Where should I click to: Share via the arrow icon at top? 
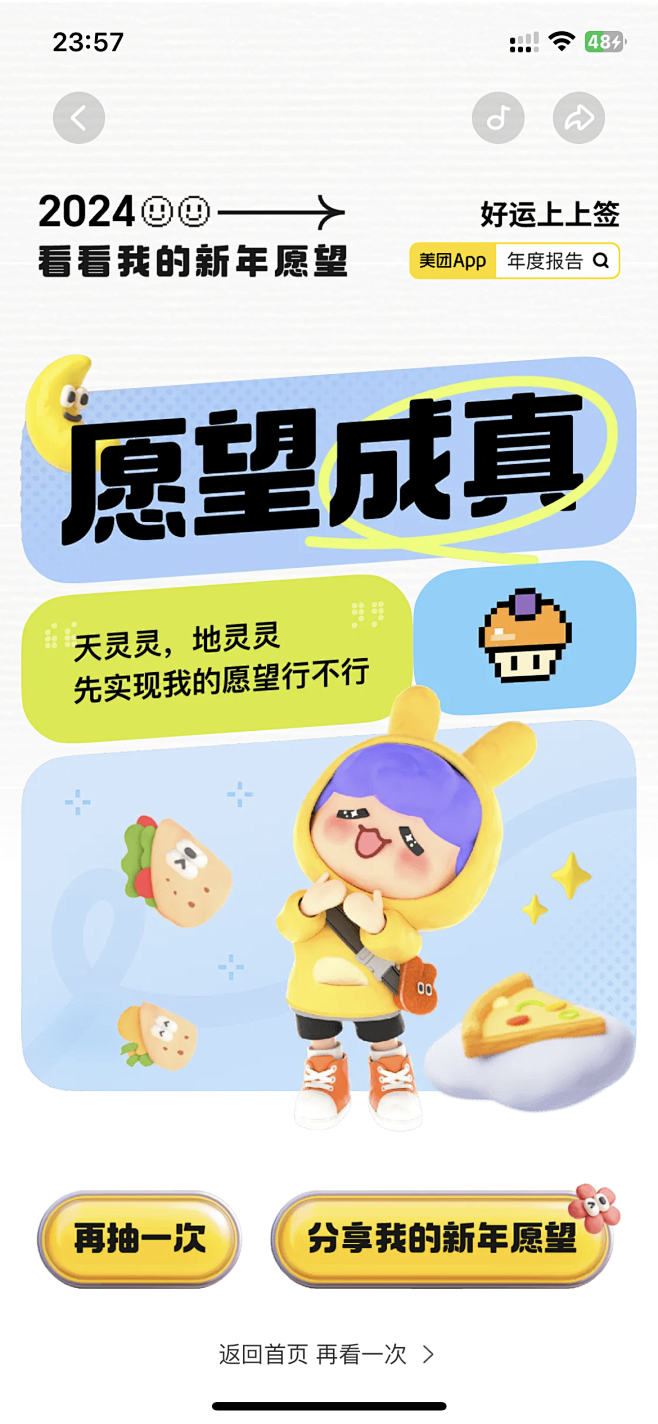(x=579, y=119)
